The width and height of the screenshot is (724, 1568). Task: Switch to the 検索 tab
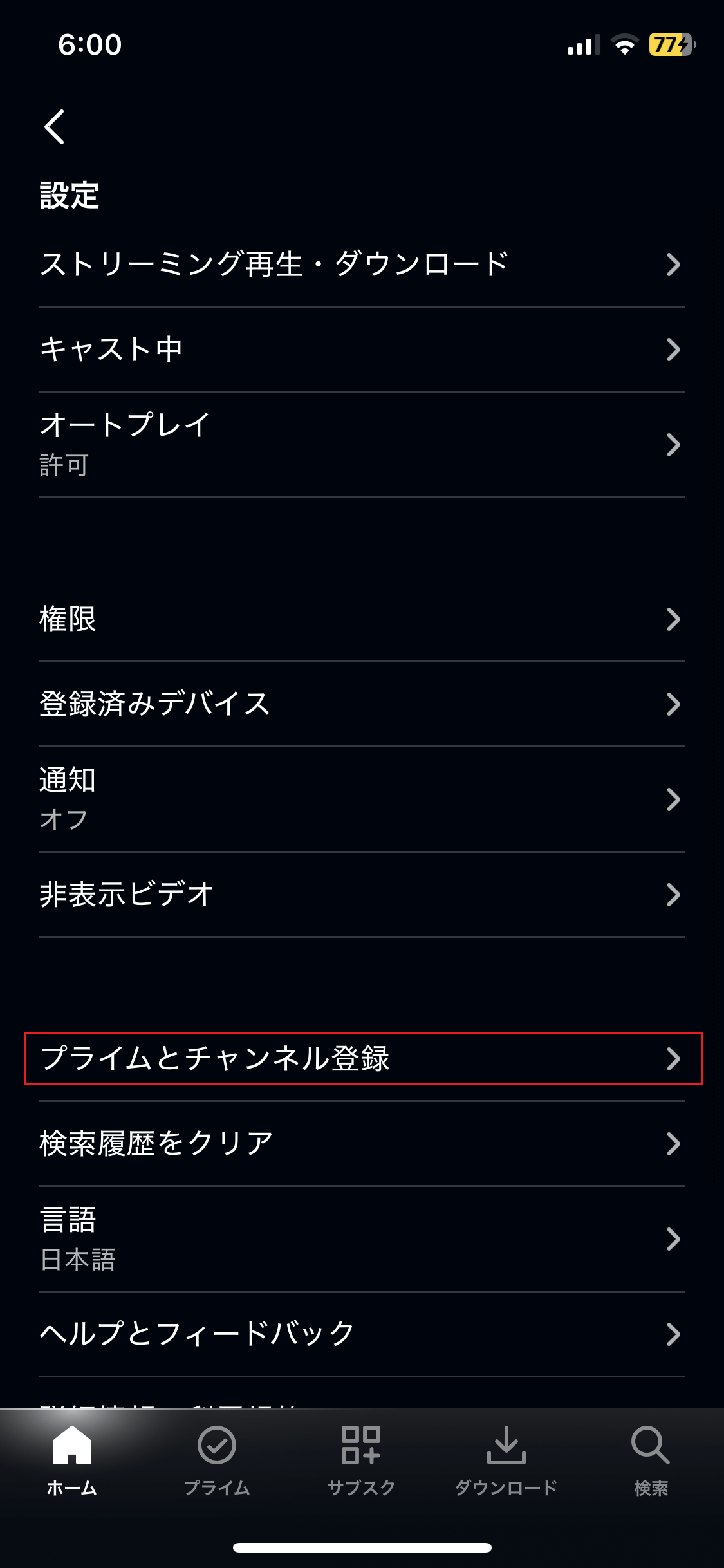(x=651, y=1461)
